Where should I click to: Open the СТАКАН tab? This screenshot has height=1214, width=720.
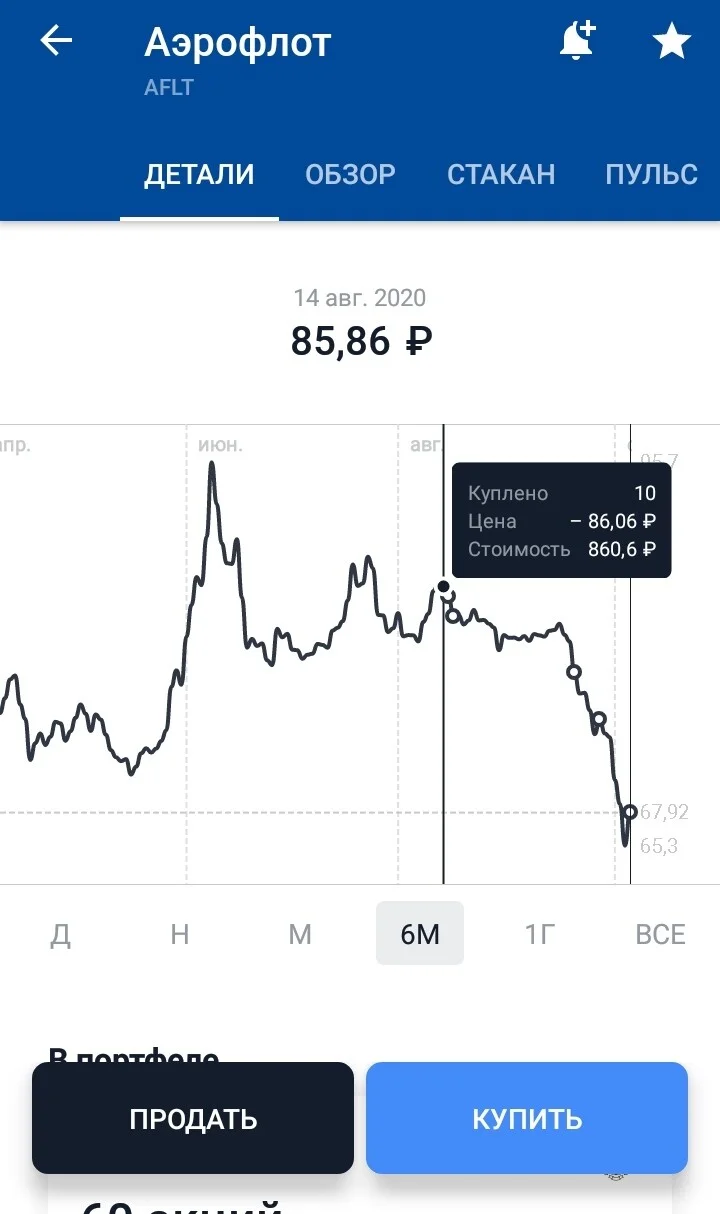click(x=501, y=174)
